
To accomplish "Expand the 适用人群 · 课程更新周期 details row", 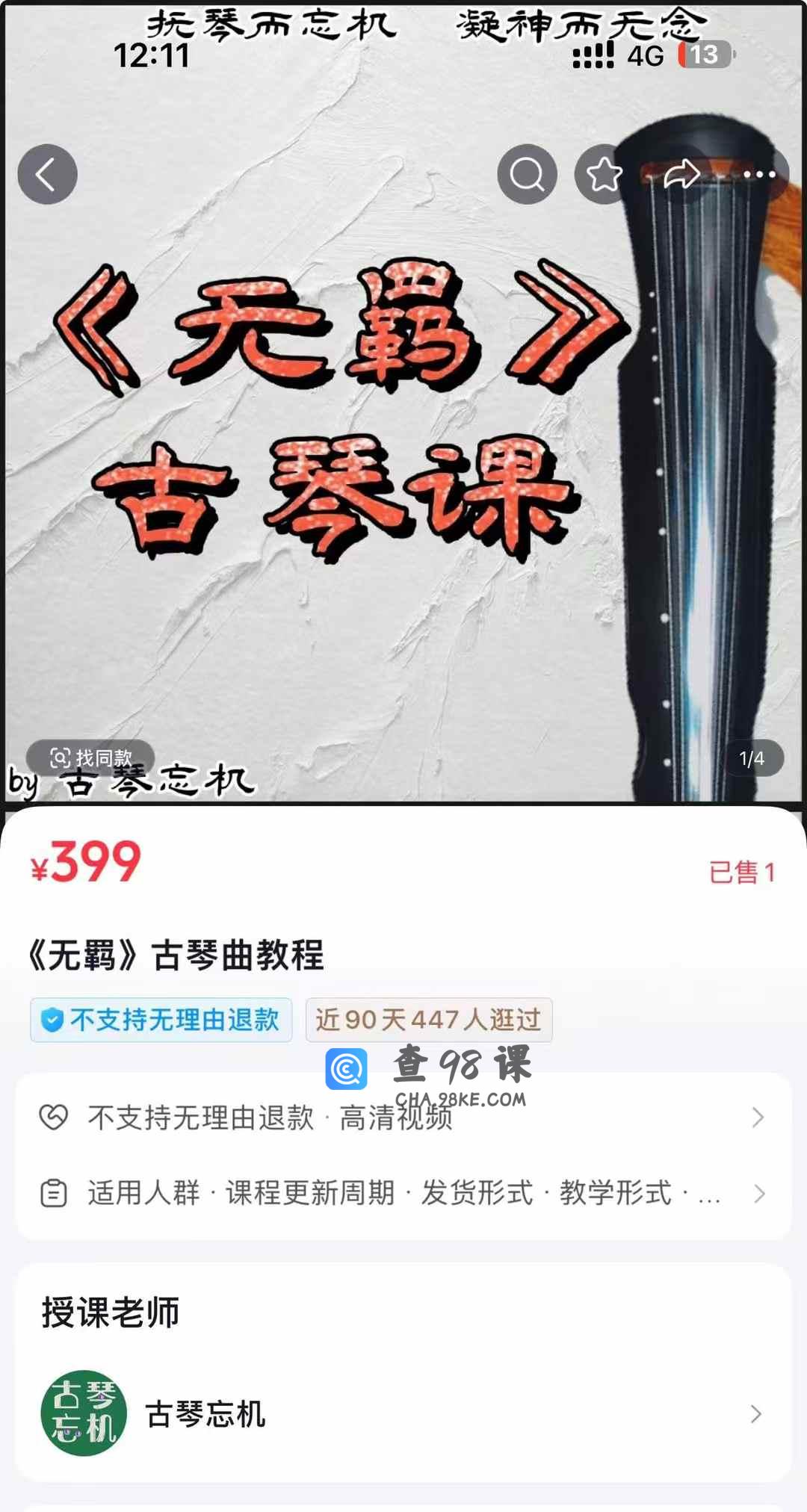I will point(403,1193).
